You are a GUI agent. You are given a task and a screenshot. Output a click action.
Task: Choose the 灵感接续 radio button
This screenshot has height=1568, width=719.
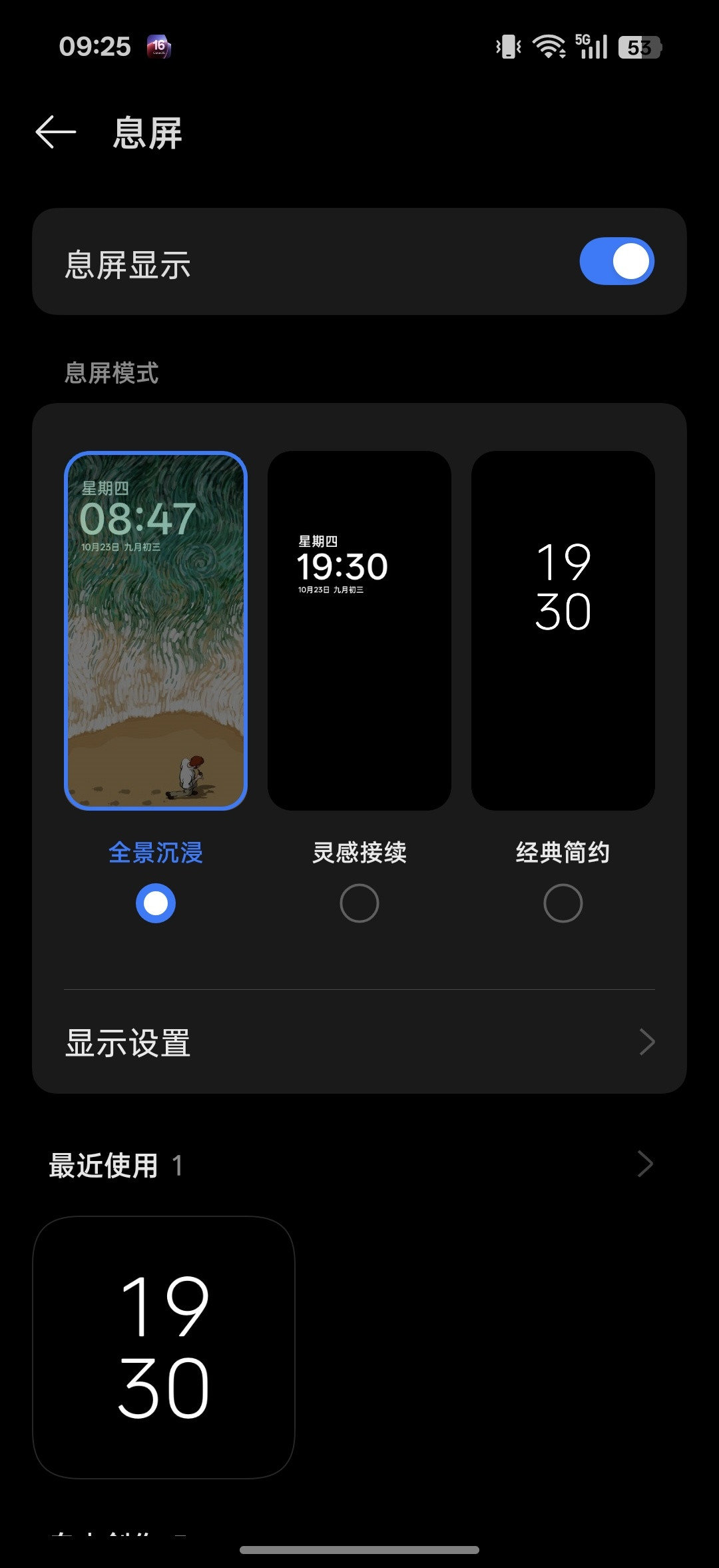coord(359,903)
